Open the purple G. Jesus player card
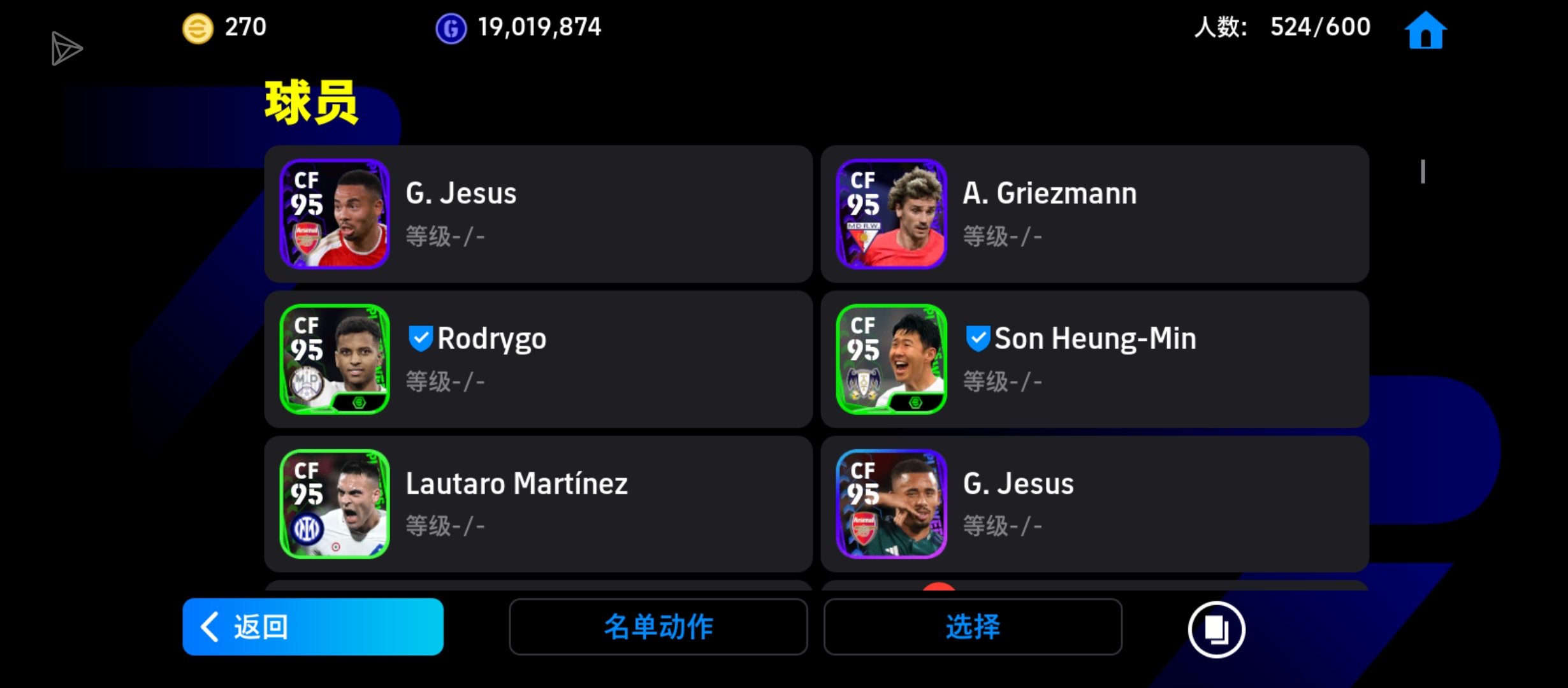The height and width of the screenshot is (688, 1568). [x=538, y=214]
